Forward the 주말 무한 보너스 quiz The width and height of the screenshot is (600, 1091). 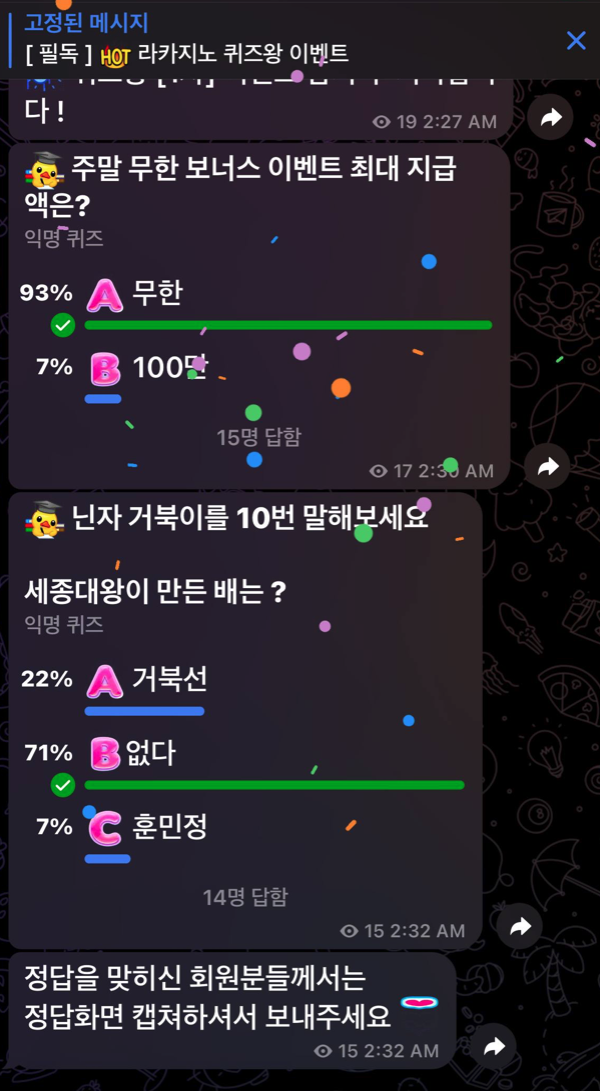click(x=548, y=466)
